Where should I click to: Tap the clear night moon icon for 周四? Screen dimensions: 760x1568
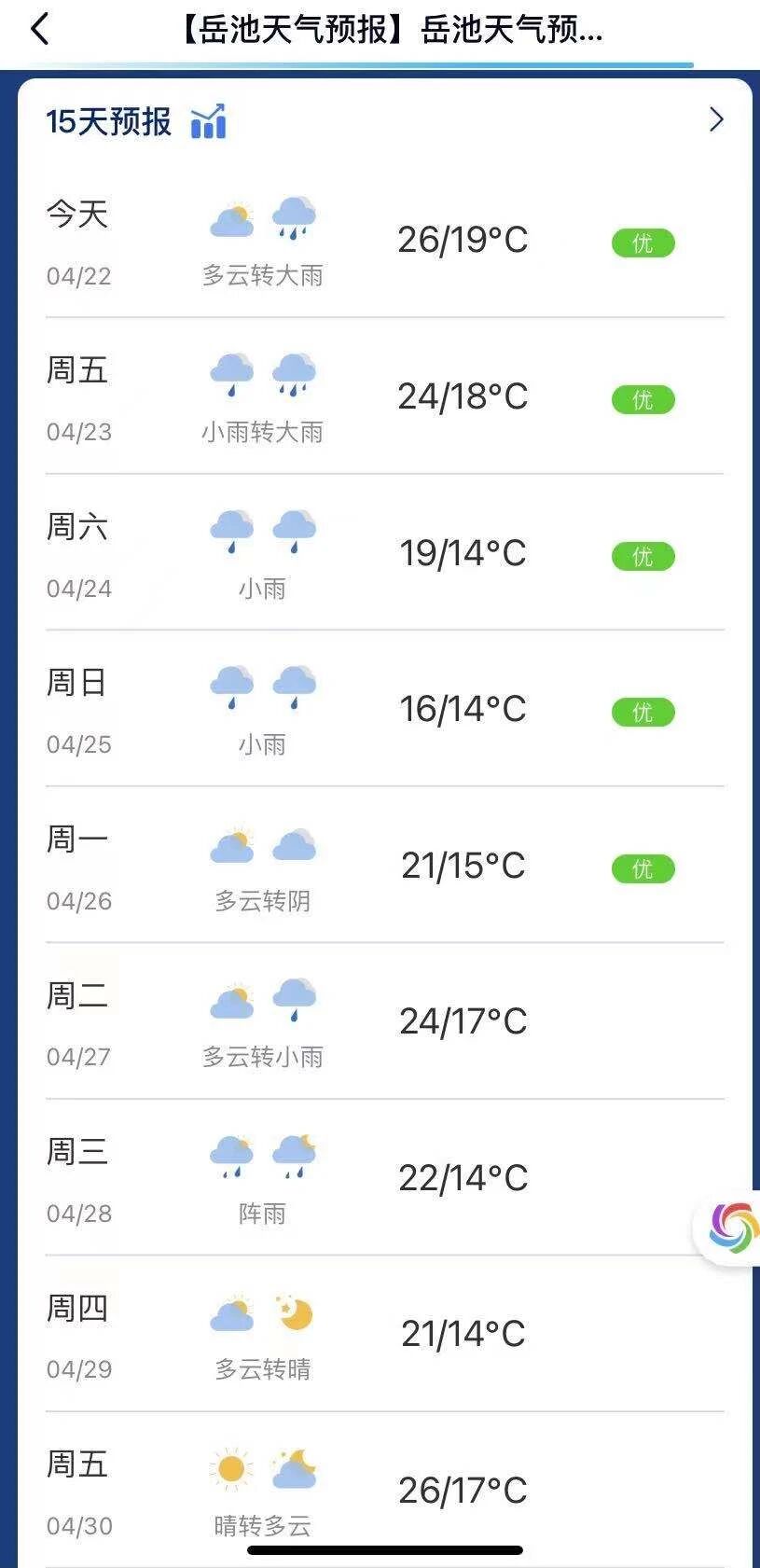coord(295,1312)
